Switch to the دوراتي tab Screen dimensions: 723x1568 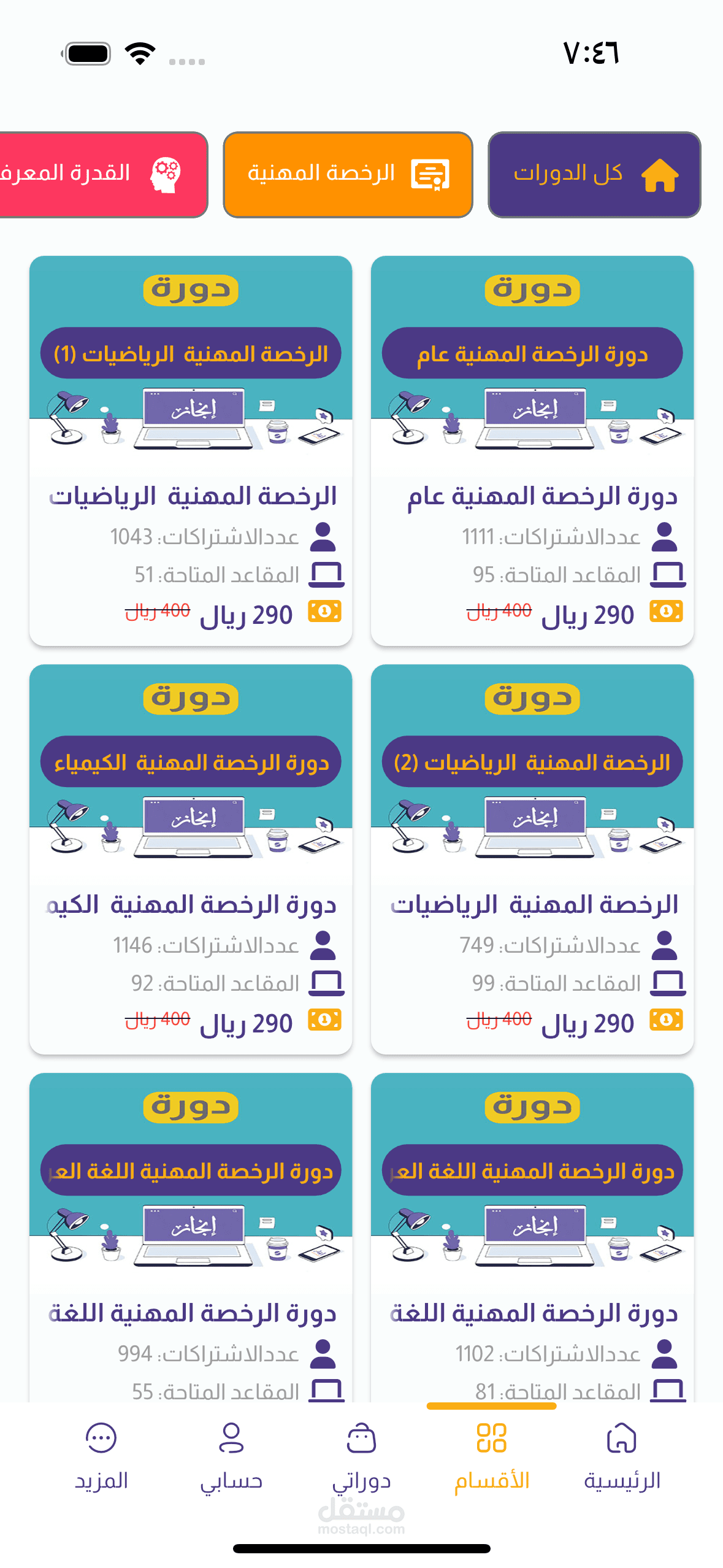[x=361, y=1457]
